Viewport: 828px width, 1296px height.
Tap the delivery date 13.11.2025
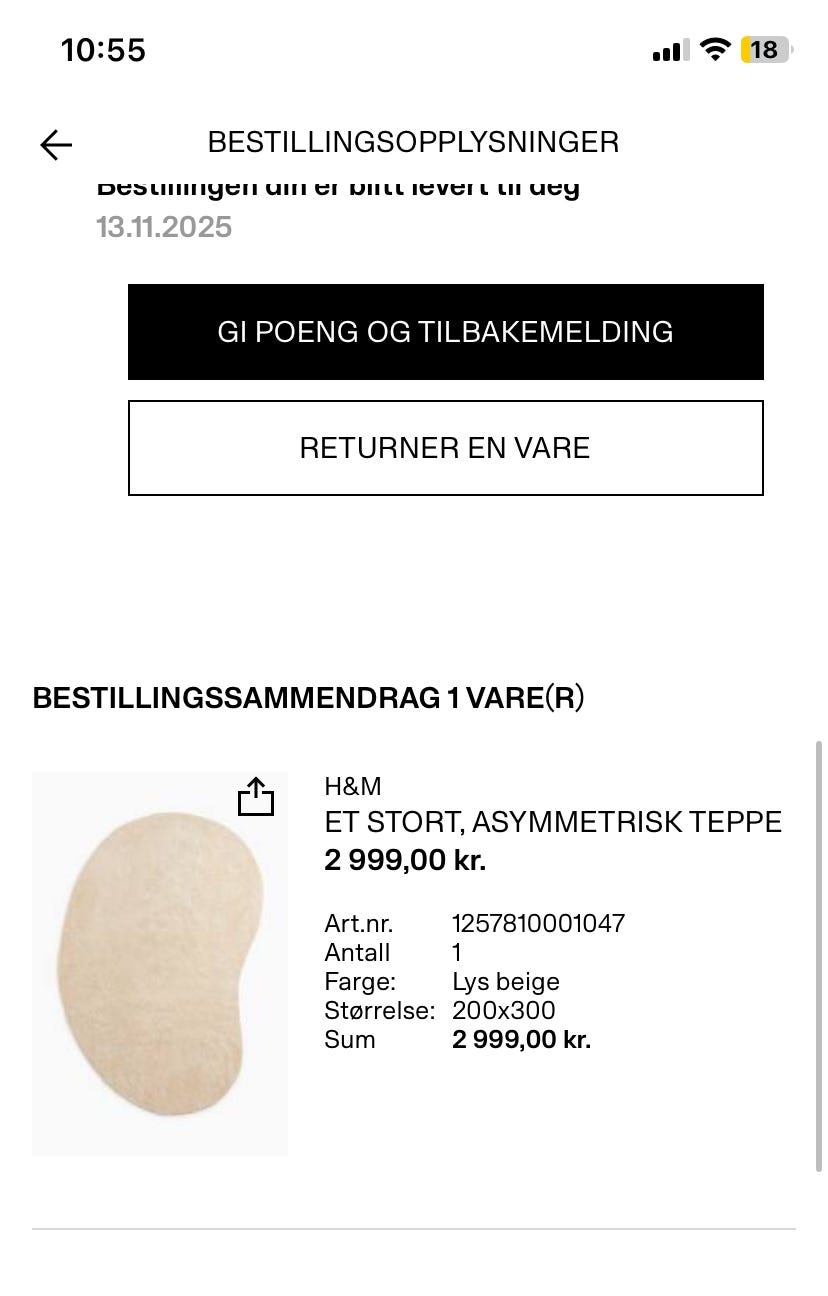point(164,228)
